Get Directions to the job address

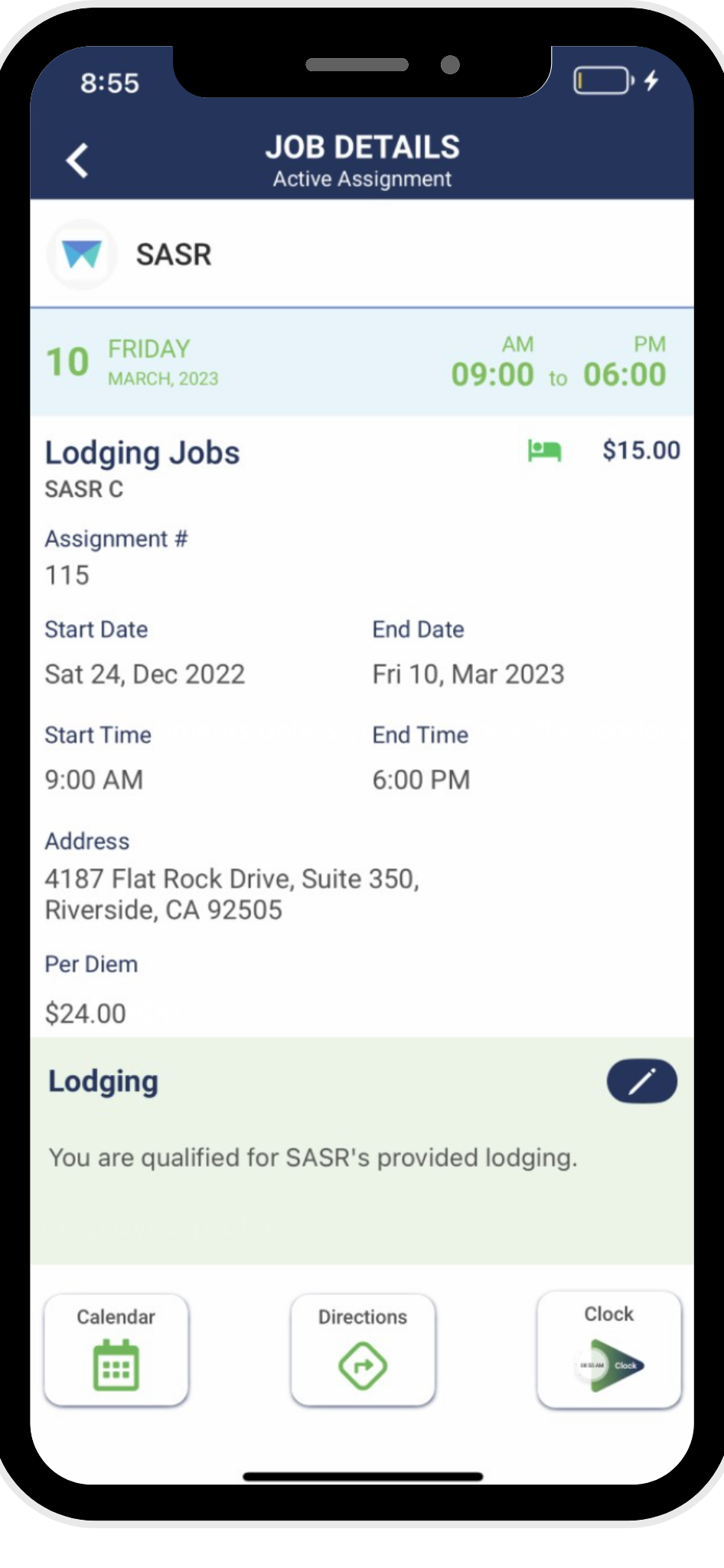click(x=363, y=1350)
